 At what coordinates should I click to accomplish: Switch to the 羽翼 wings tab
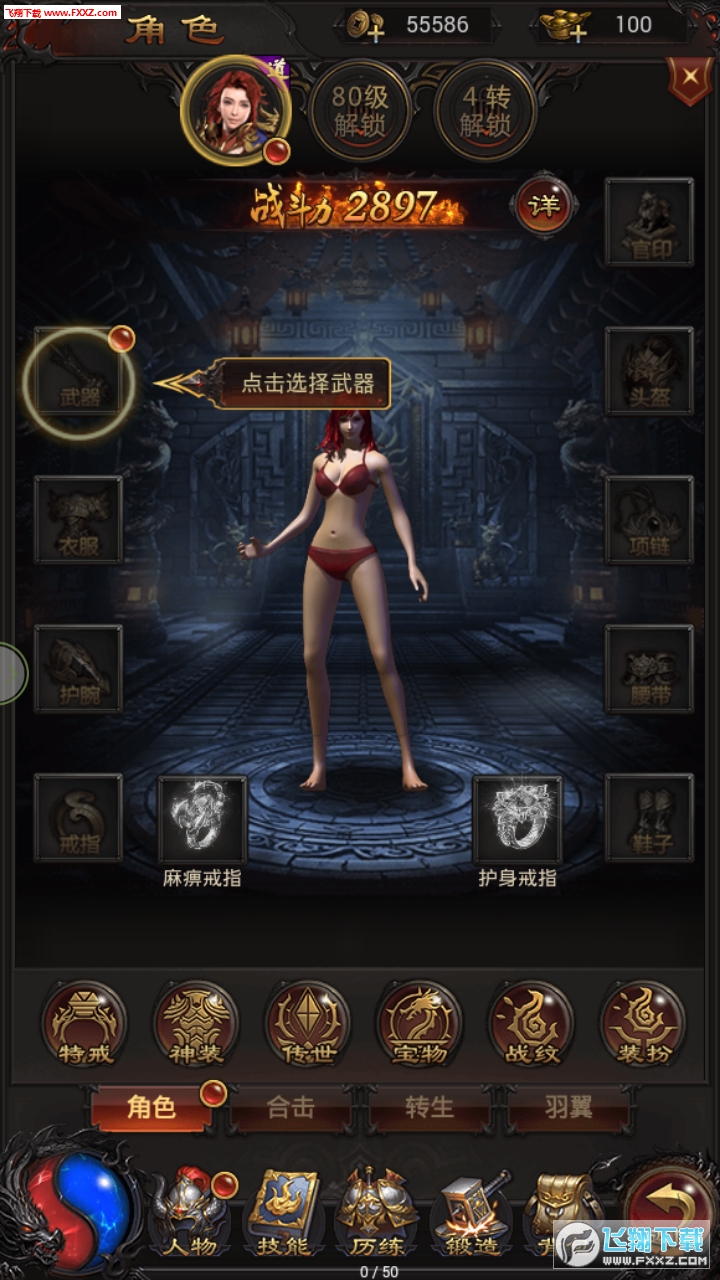(x=569, y=1108)
